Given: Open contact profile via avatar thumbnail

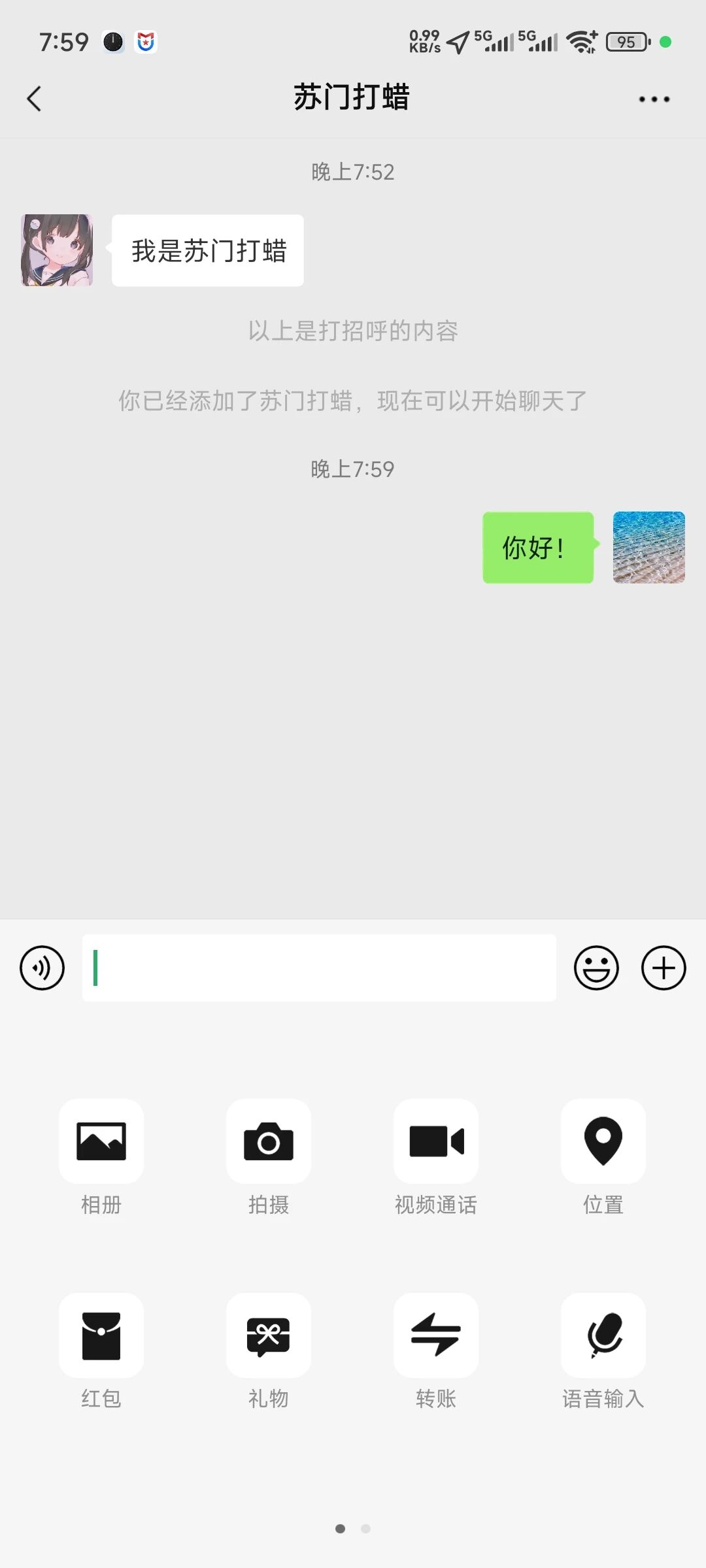Looking at the screenshot, I should click(56, 250).
